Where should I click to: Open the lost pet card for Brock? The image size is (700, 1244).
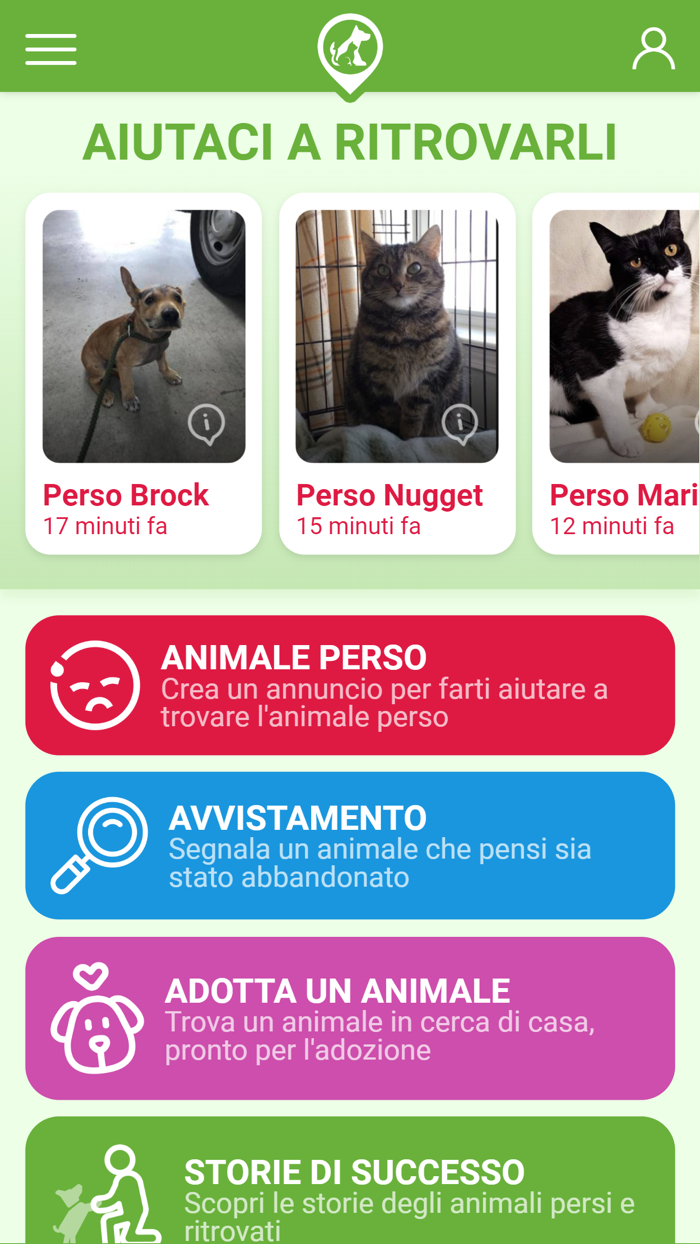144,374
